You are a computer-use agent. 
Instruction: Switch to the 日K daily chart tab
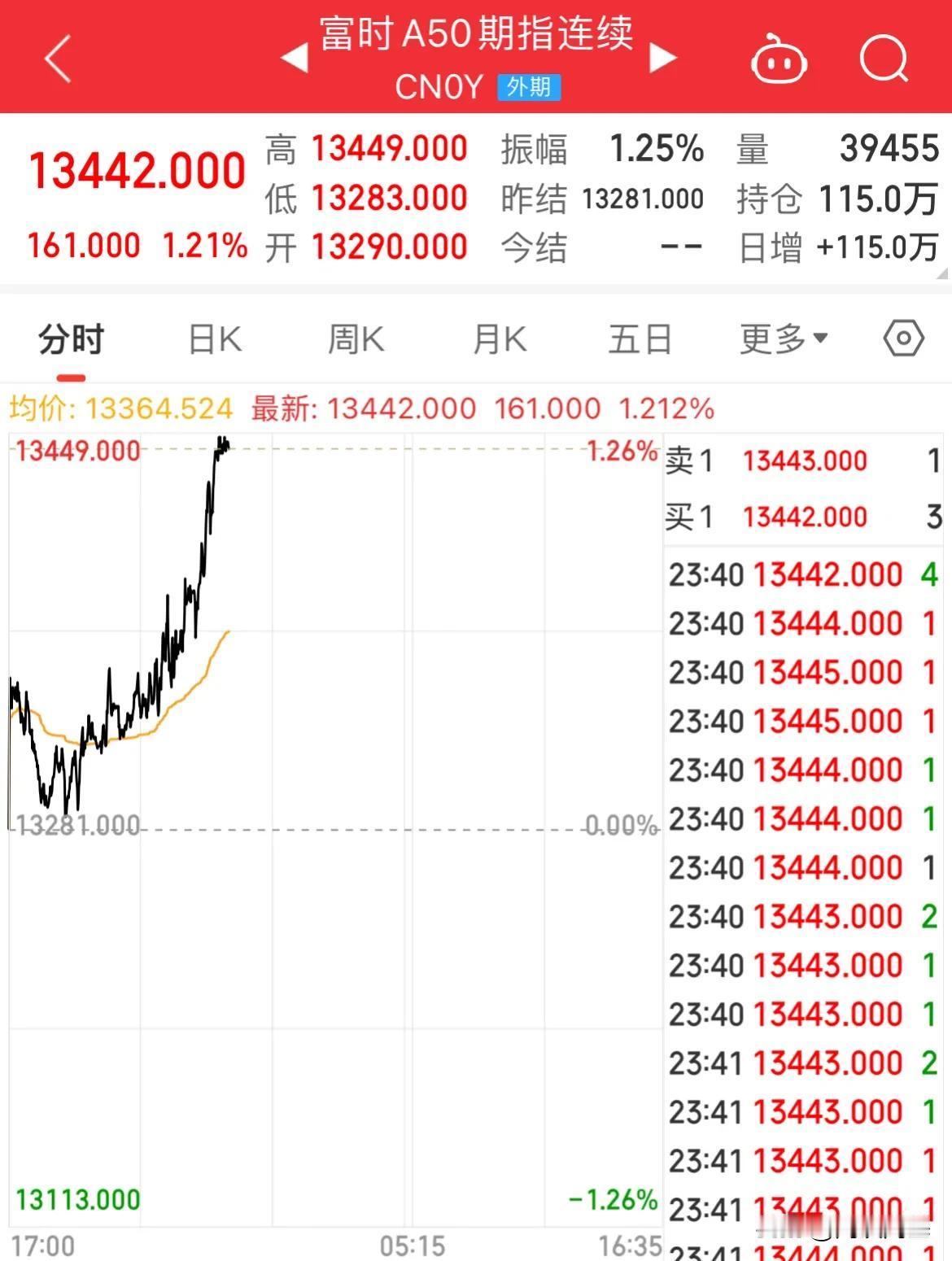tap(212, 340)
